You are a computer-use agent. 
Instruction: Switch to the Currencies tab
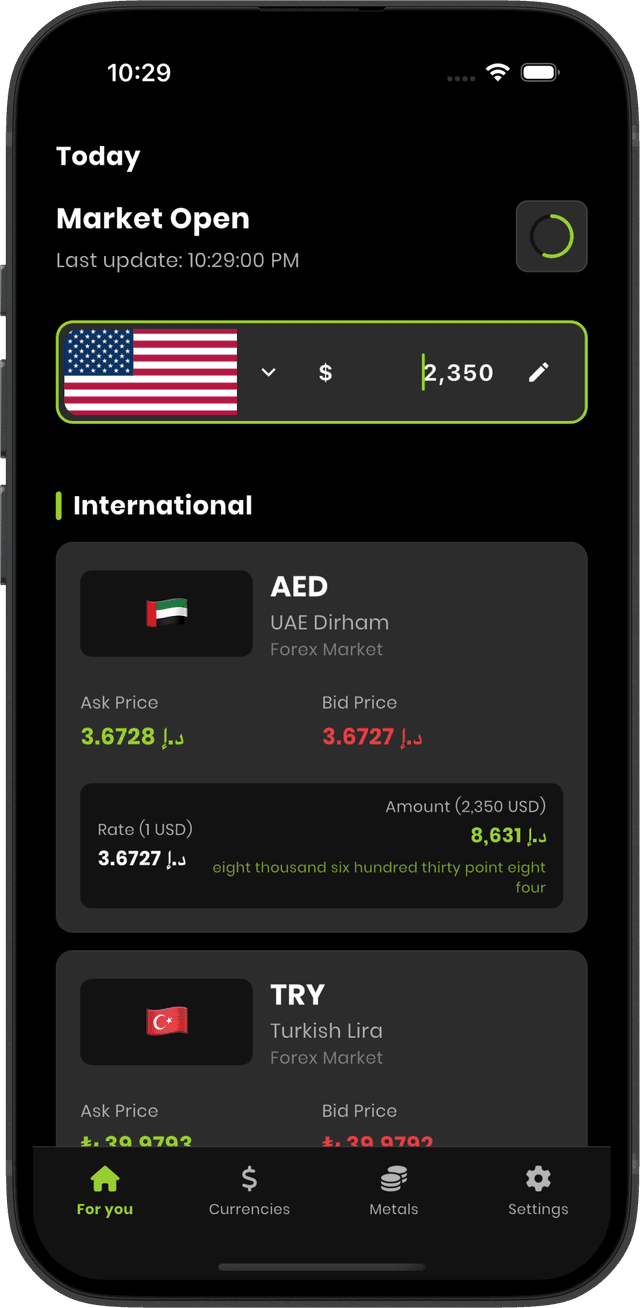(249, 1192)
